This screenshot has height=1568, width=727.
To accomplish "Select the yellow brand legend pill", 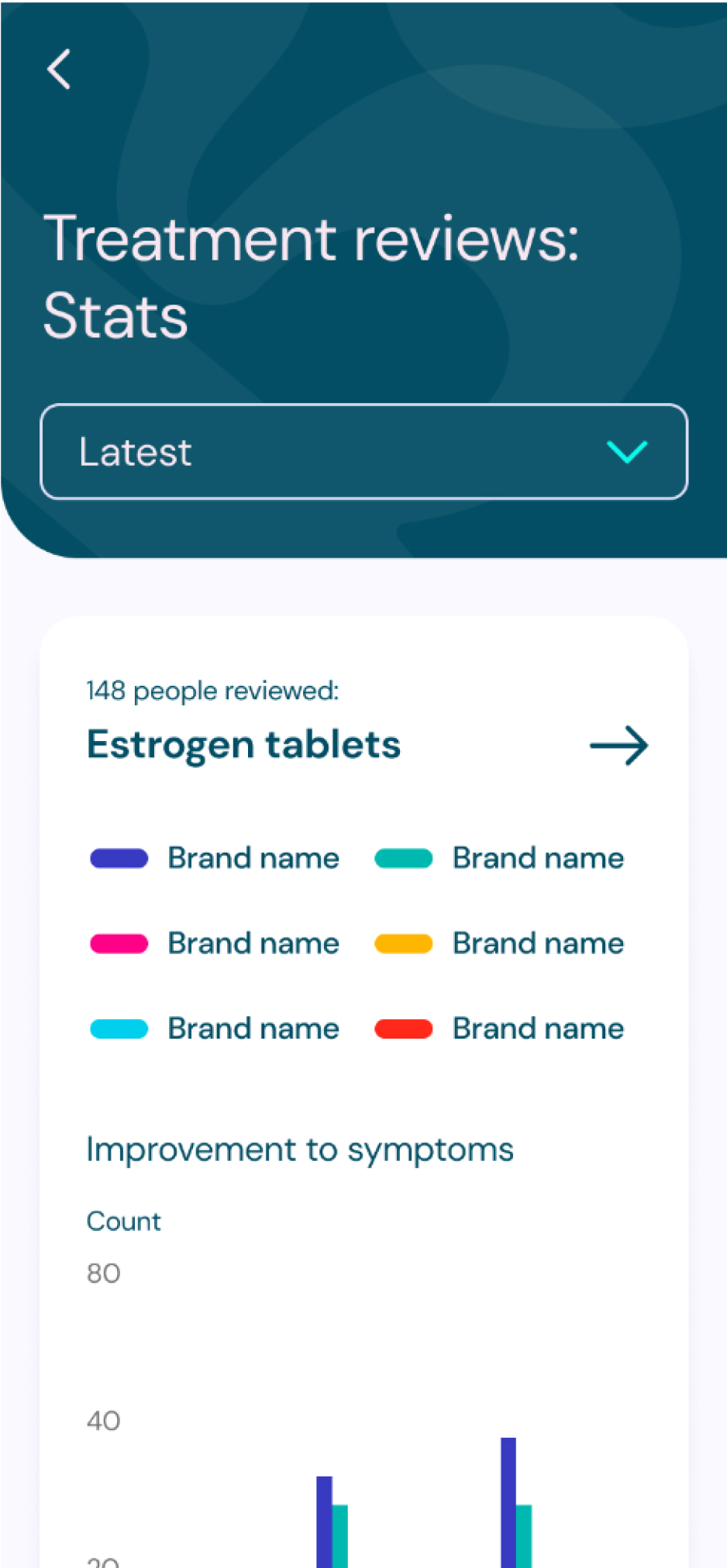I will point(403,943).
